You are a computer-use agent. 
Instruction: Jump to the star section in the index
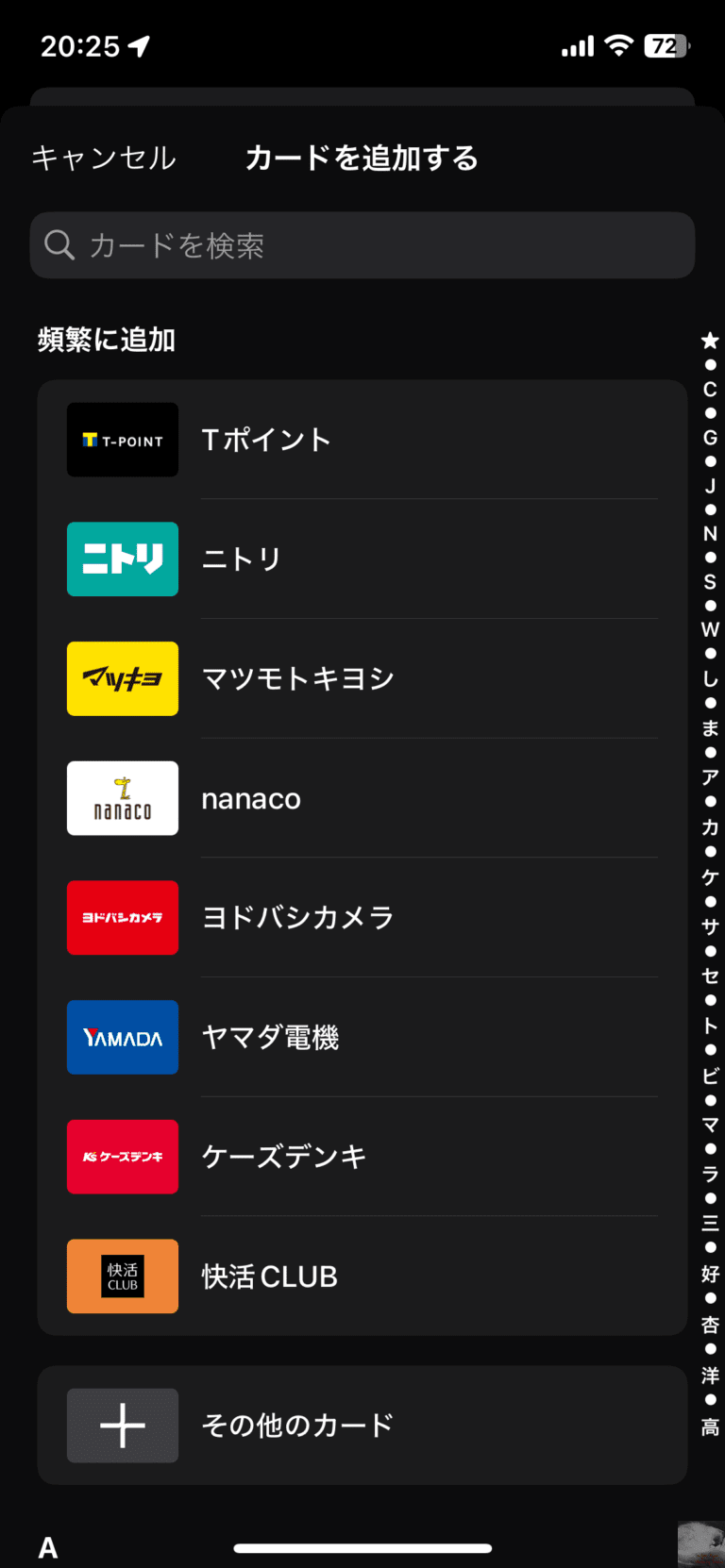[x=710, y=341]
